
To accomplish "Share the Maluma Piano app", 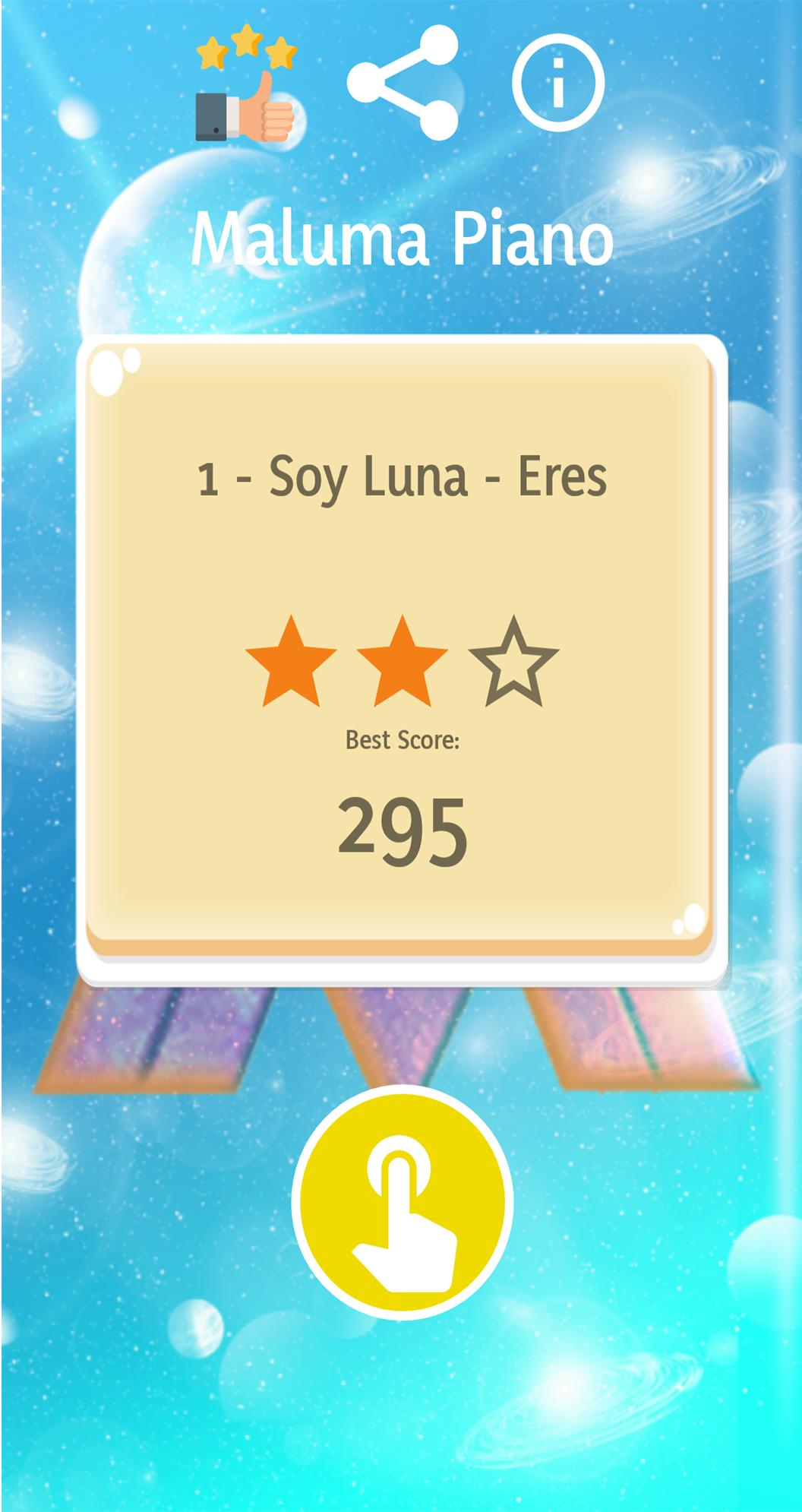I will coord(403,82).
